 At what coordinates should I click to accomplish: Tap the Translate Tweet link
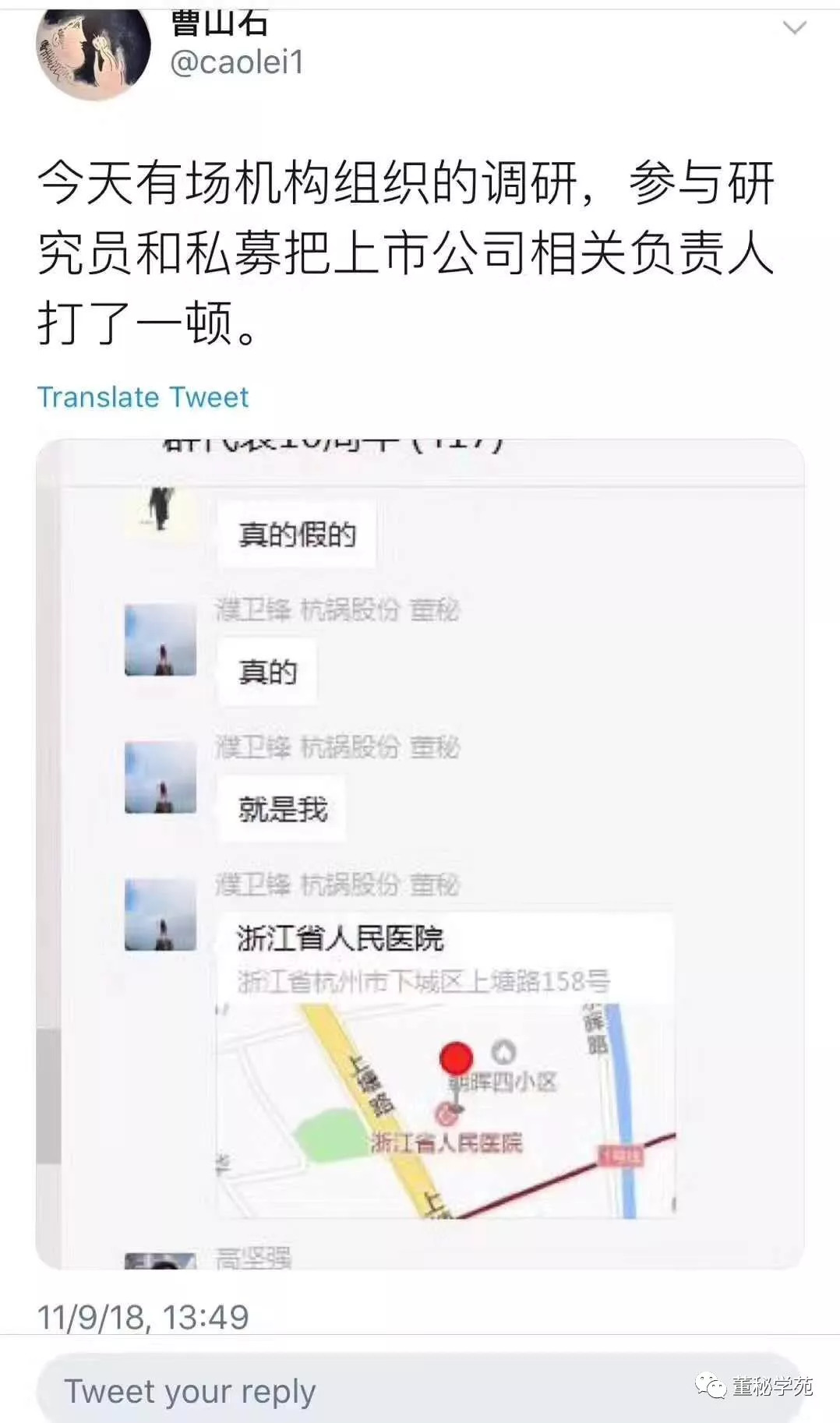[143, 397]
